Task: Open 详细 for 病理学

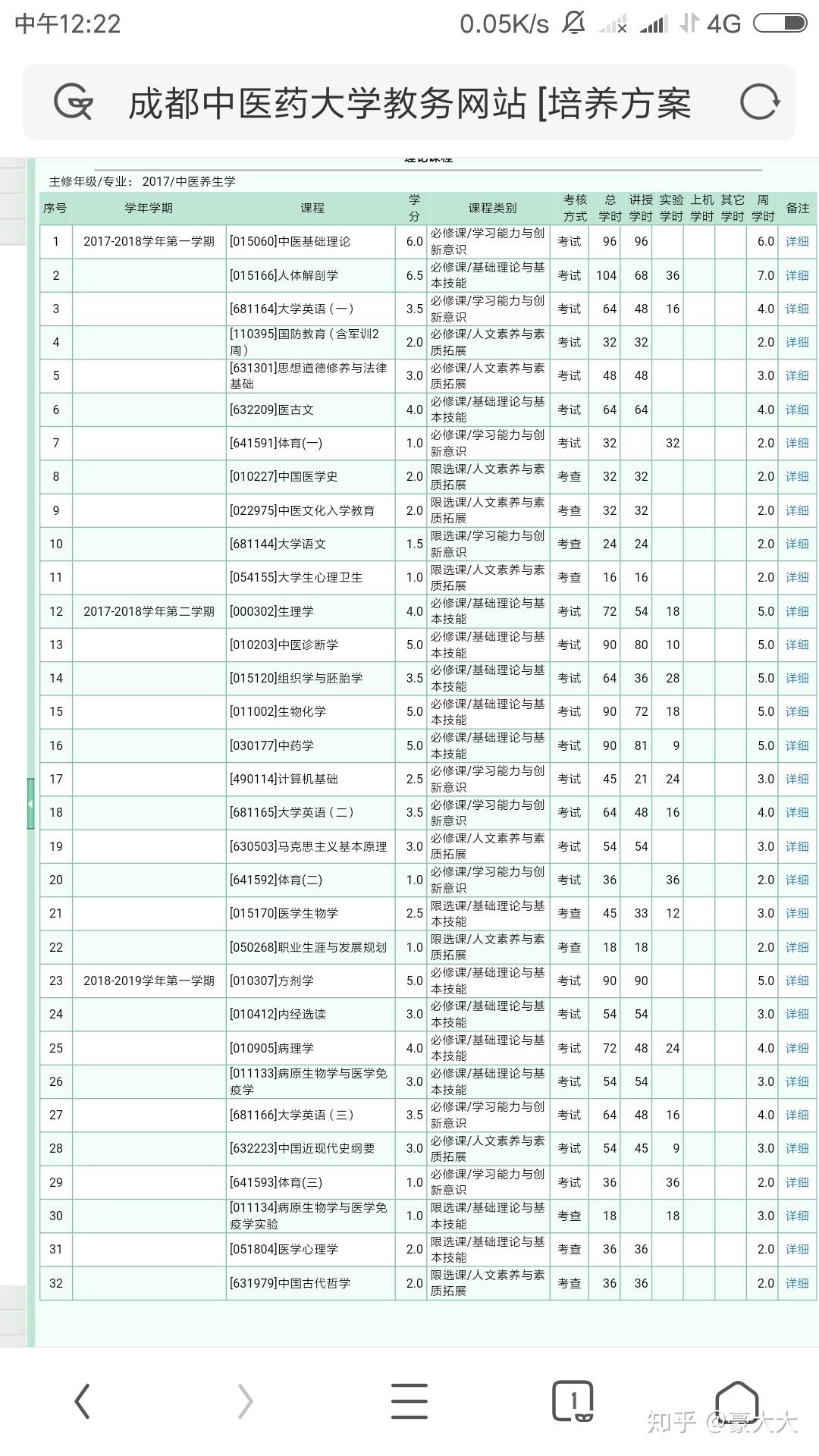Action: pyautogui.click(x=796, y=1048)
